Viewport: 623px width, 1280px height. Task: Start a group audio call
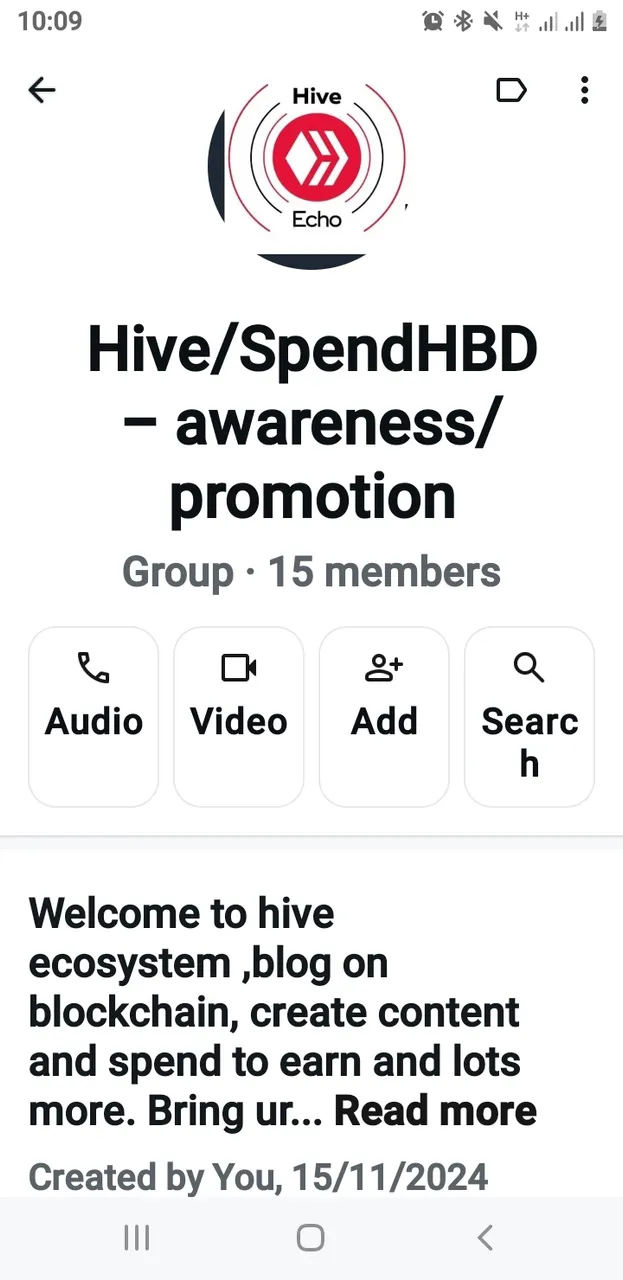pos(94,715)
